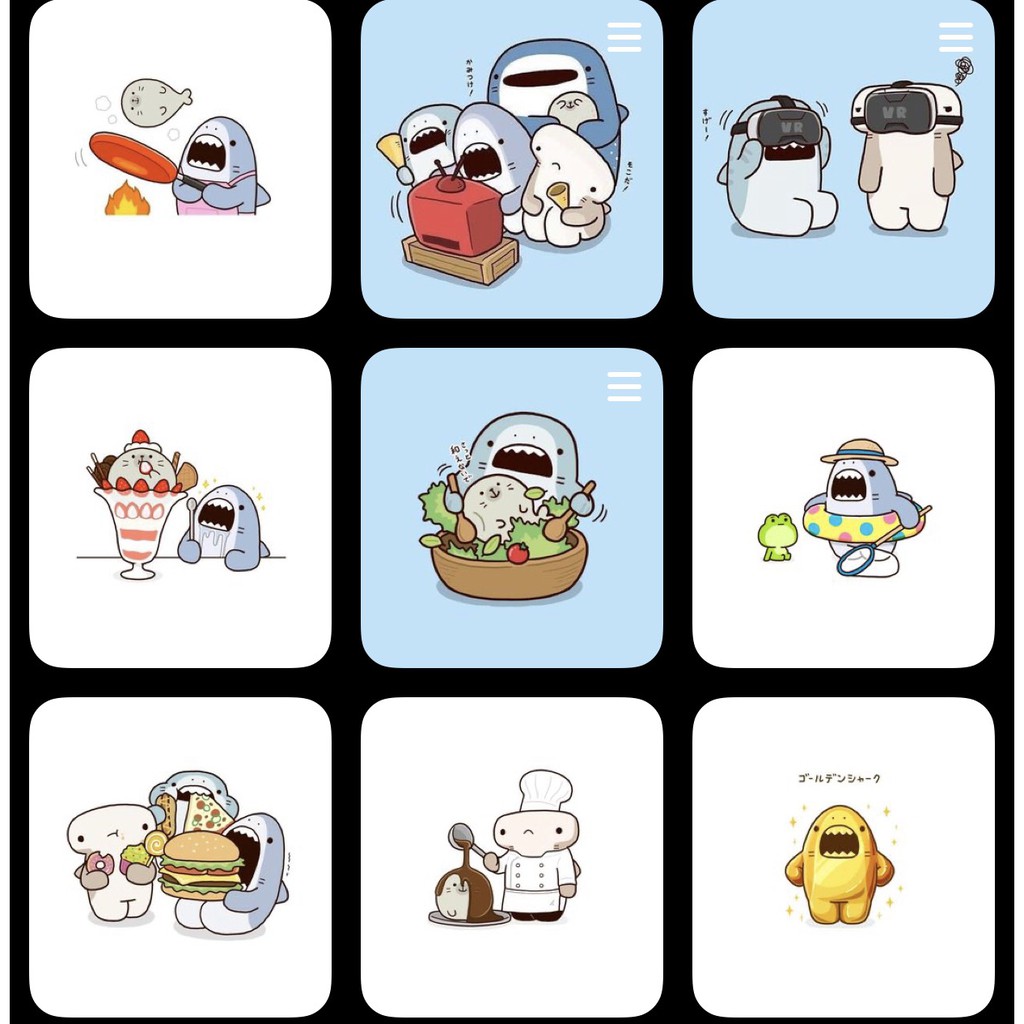Tap the menu handle on salad sticker
The image size is (1024, 1024).
[x=624, y=386]
